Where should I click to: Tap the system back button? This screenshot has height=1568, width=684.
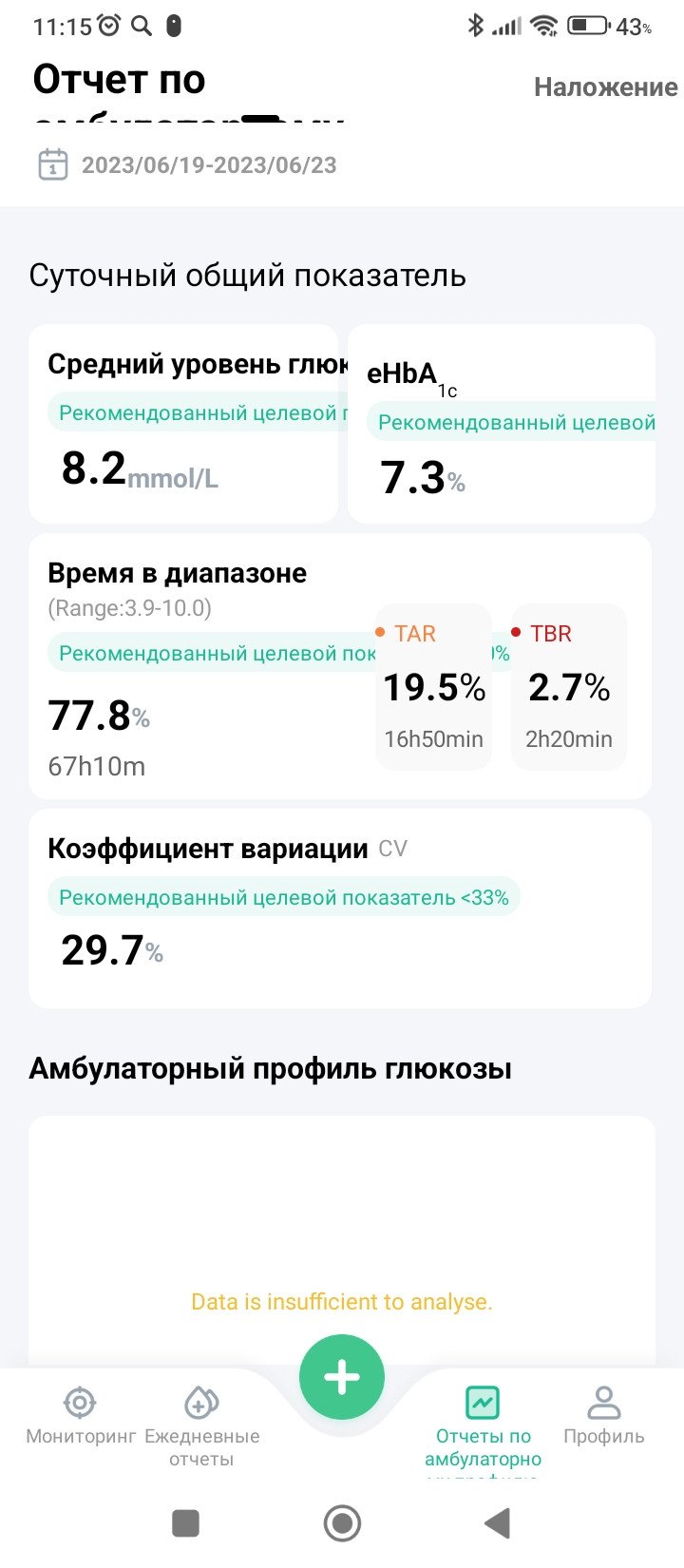pyautogui.click(x=497, y=1523)
